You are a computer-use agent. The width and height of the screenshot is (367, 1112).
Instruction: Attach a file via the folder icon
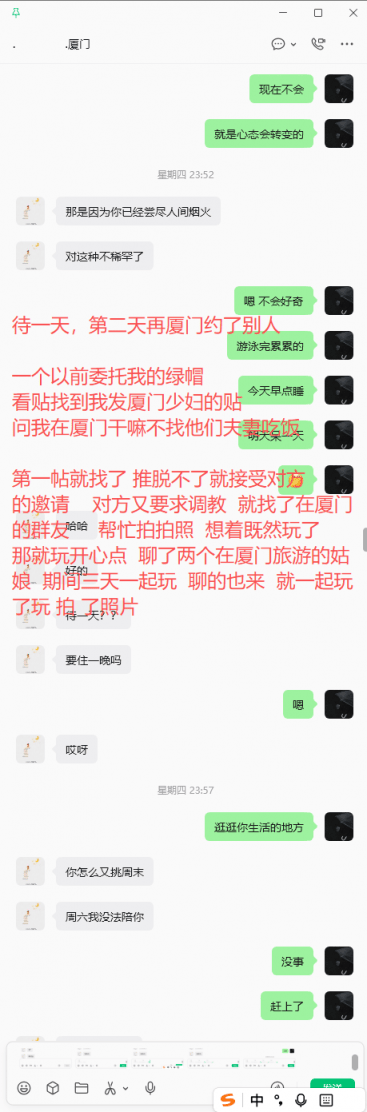click(81, 1087)
